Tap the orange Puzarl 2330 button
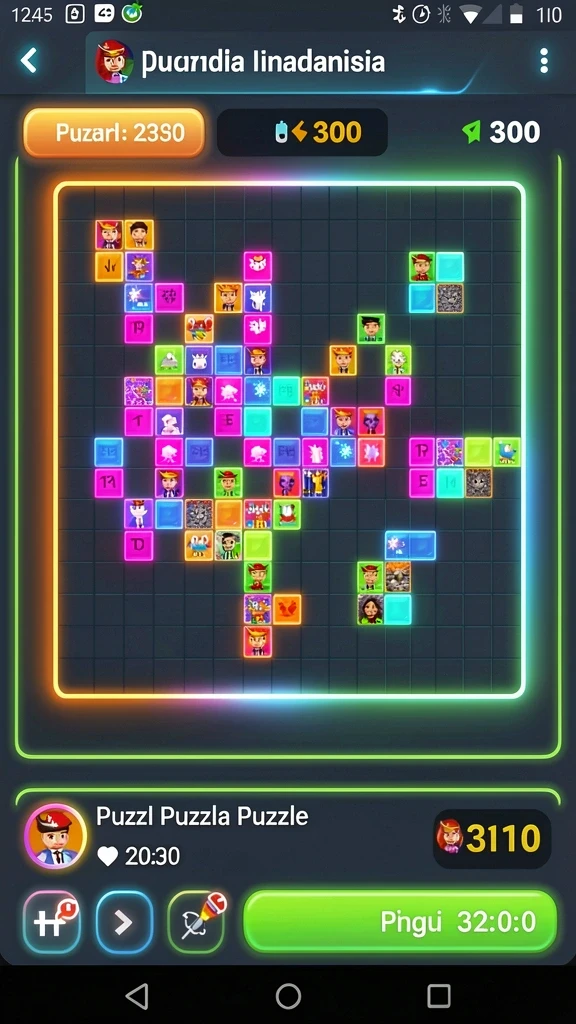Viewport: 576px width, 1024px height. pyautogui.click(x=114, y=133)
